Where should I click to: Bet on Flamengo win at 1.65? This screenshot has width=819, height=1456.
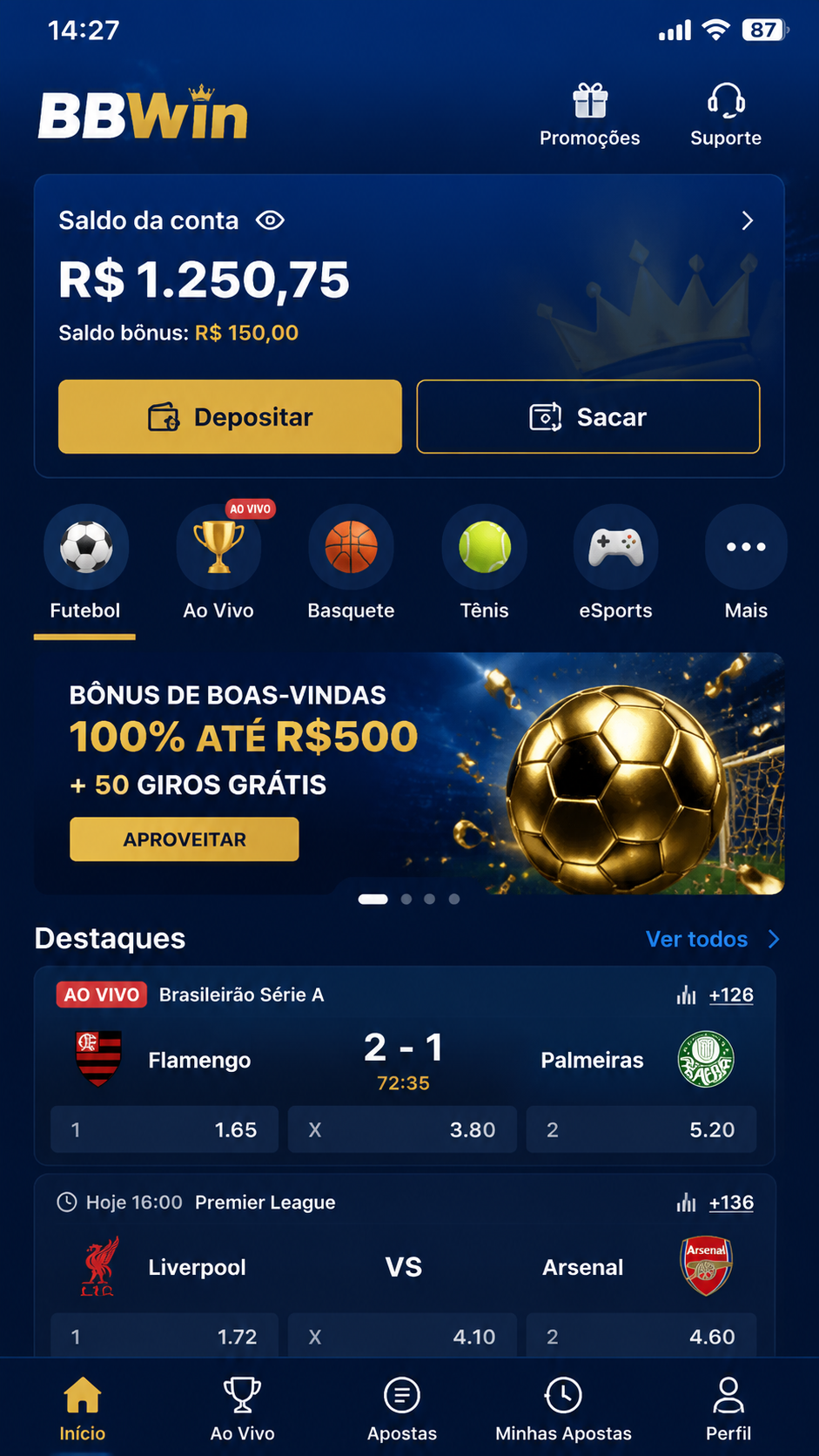point(164,1129)
